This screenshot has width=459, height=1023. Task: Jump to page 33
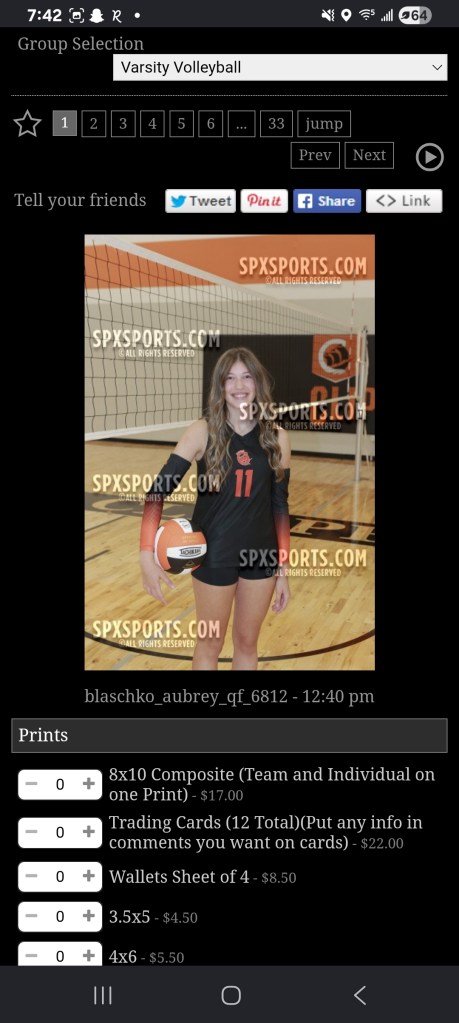pos(276,123)
